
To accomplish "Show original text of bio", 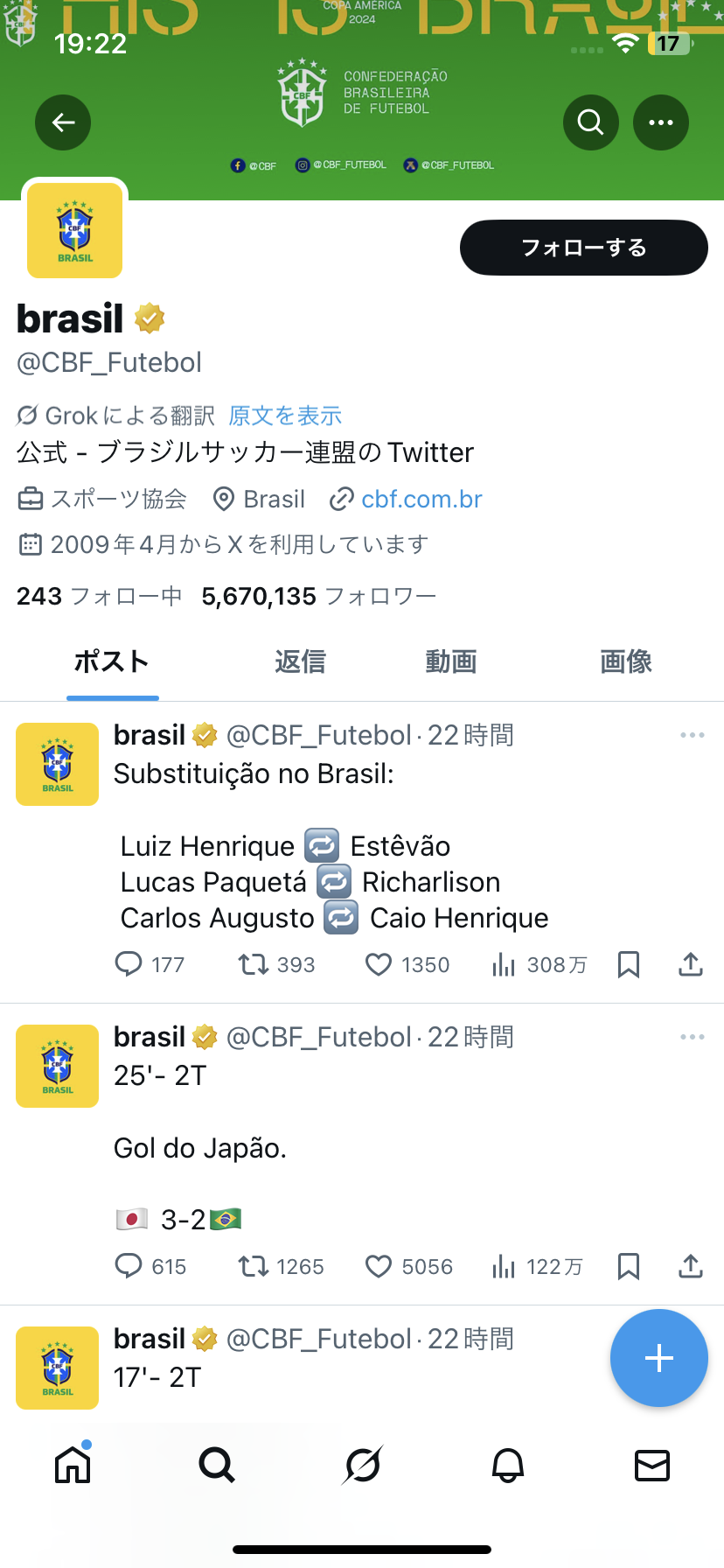I will (285, 416).
